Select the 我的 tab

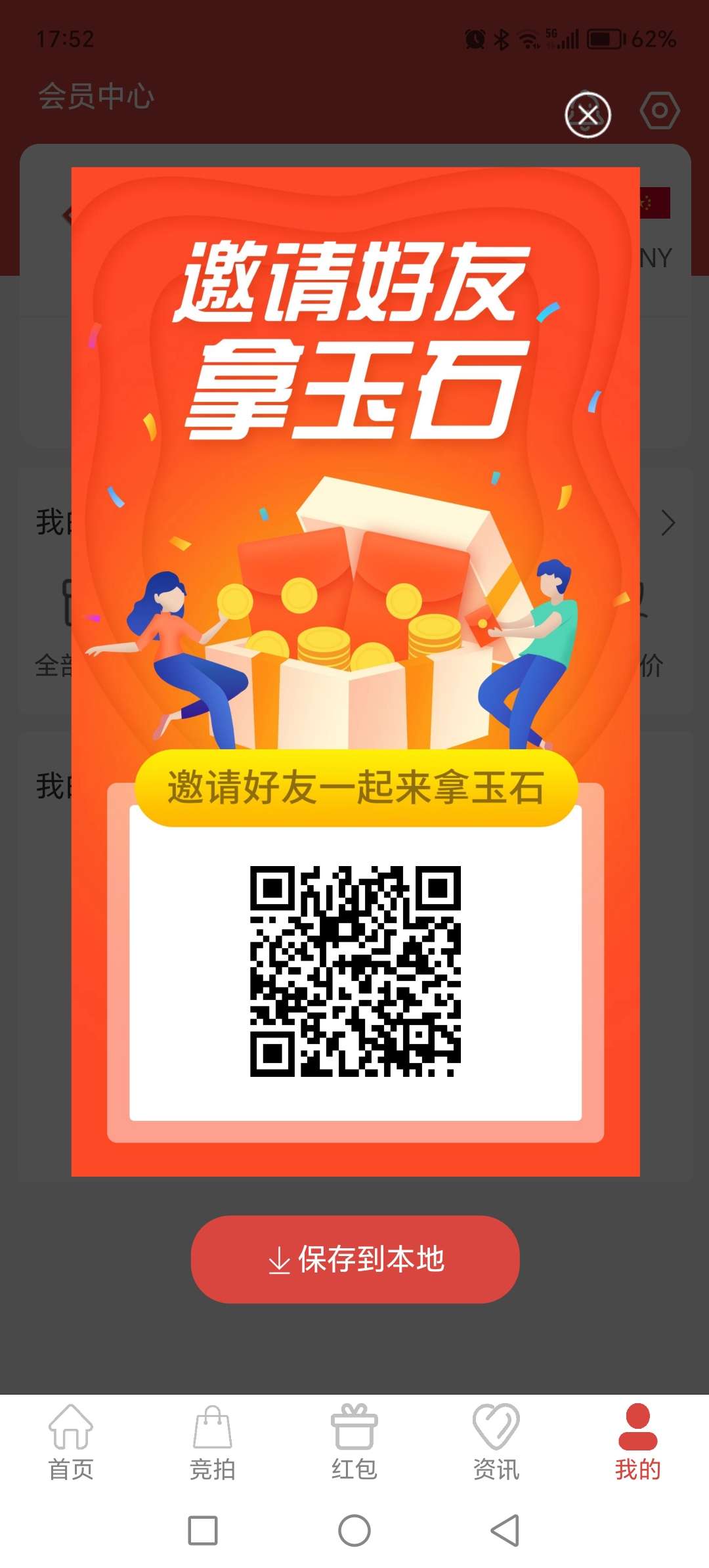point(638,1443)
